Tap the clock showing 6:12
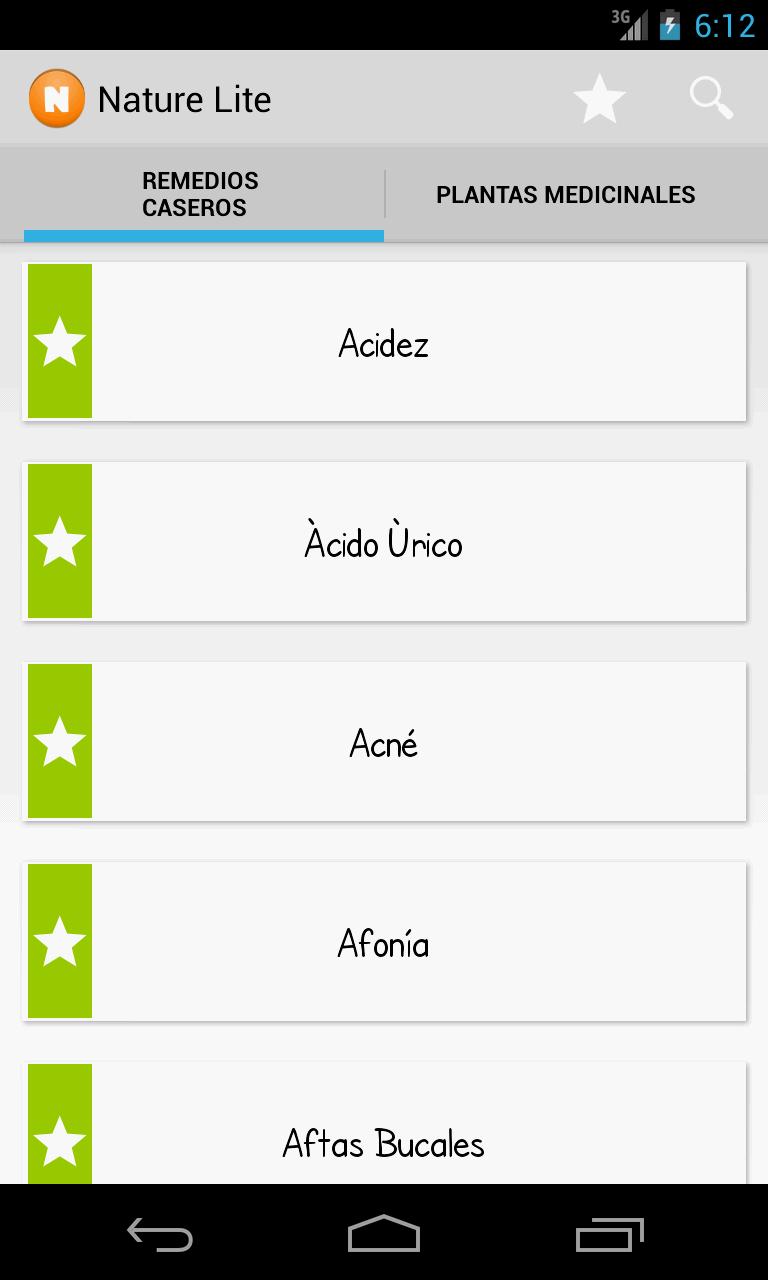Image resolution: width=768 pixels, height=1280 pixels. coord(725,24)
